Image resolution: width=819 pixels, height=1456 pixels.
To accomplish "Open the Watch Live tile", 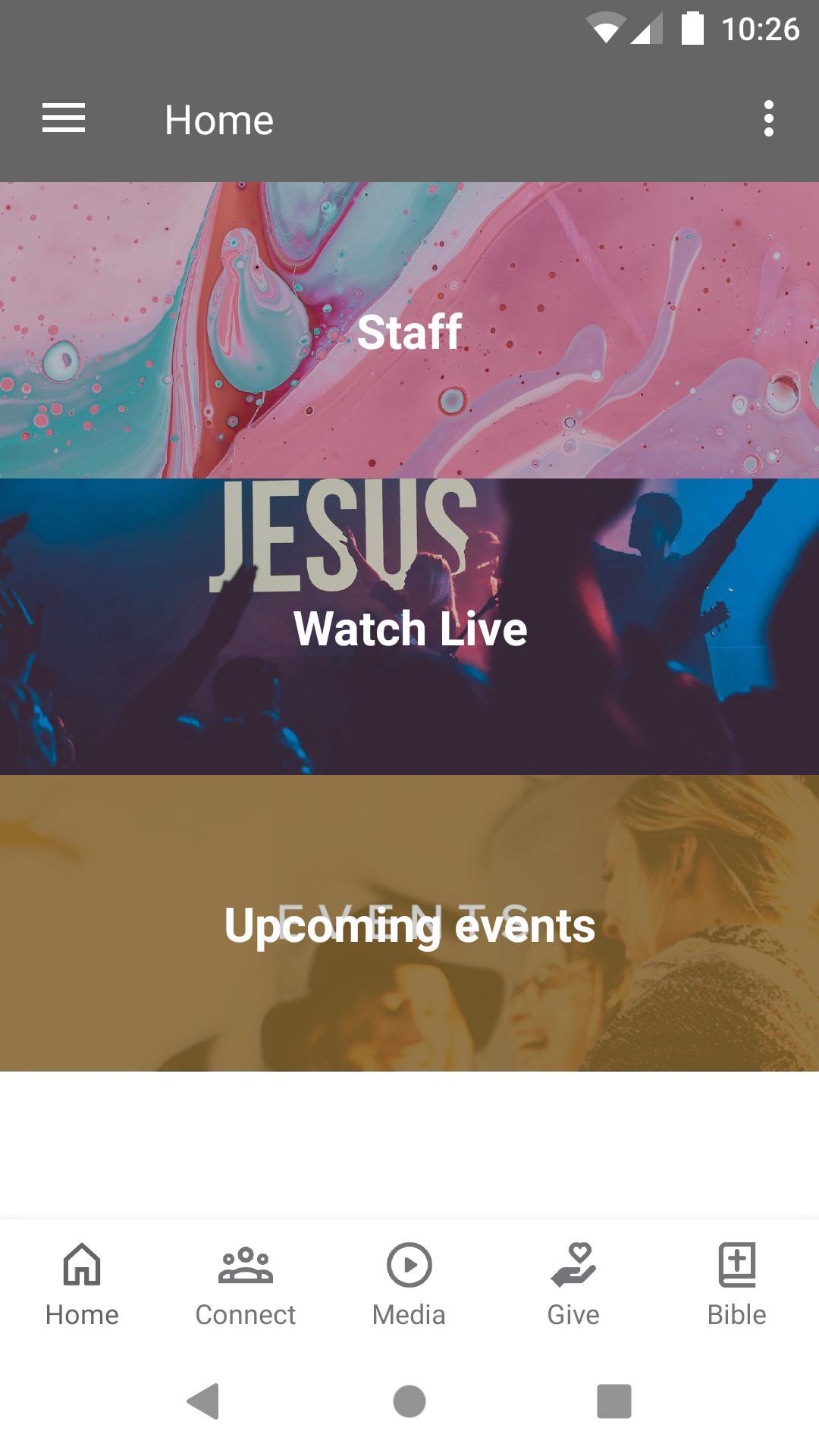I will coord(409,627).
